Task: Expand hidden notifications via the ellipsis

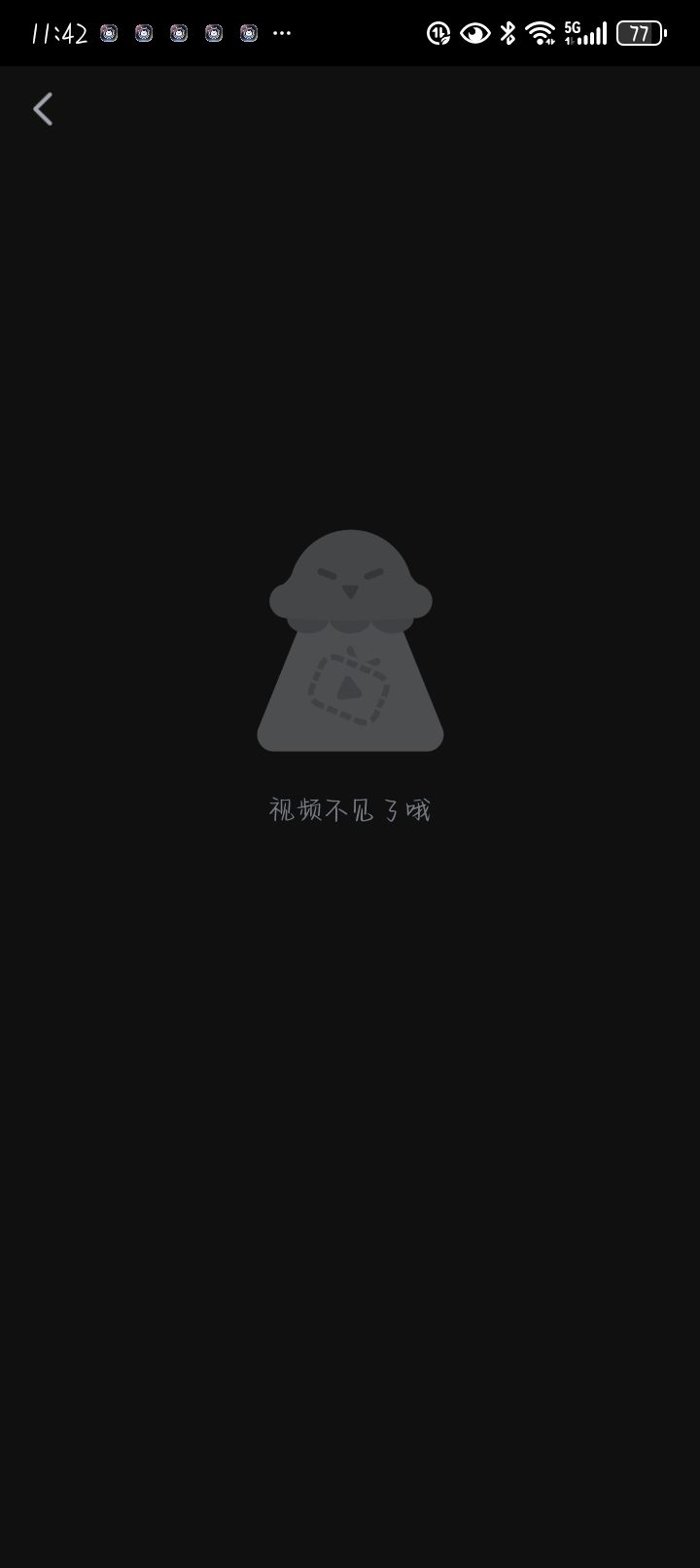Action: click(x=281, y=33)
